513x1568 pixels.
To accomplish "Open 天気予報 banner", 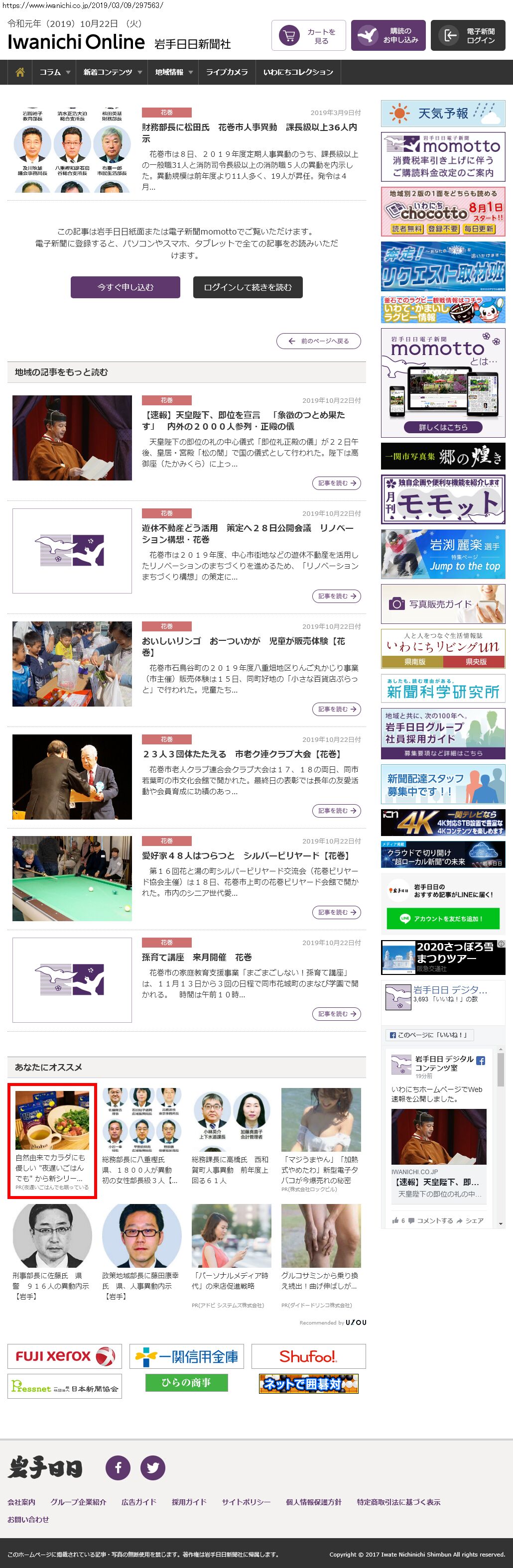I will [x=443, y=114].
